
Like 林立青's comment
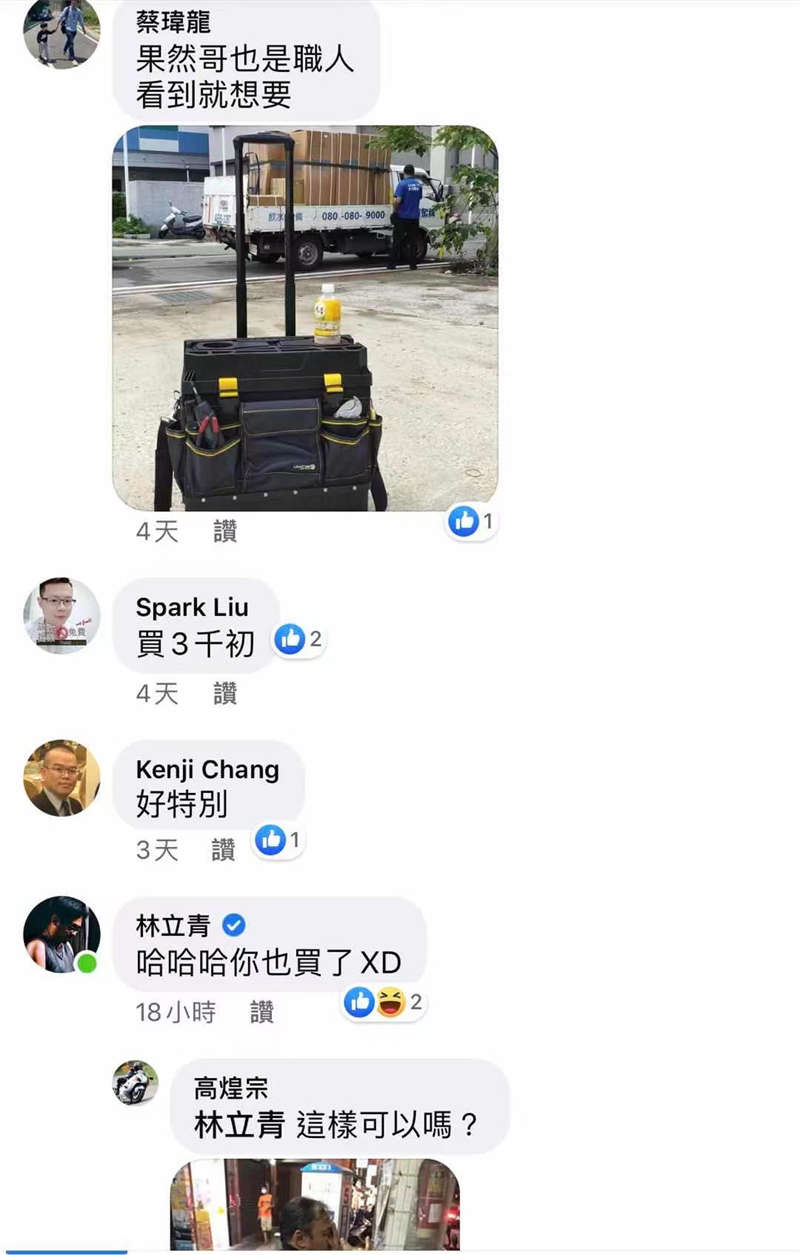[262, 1012]
